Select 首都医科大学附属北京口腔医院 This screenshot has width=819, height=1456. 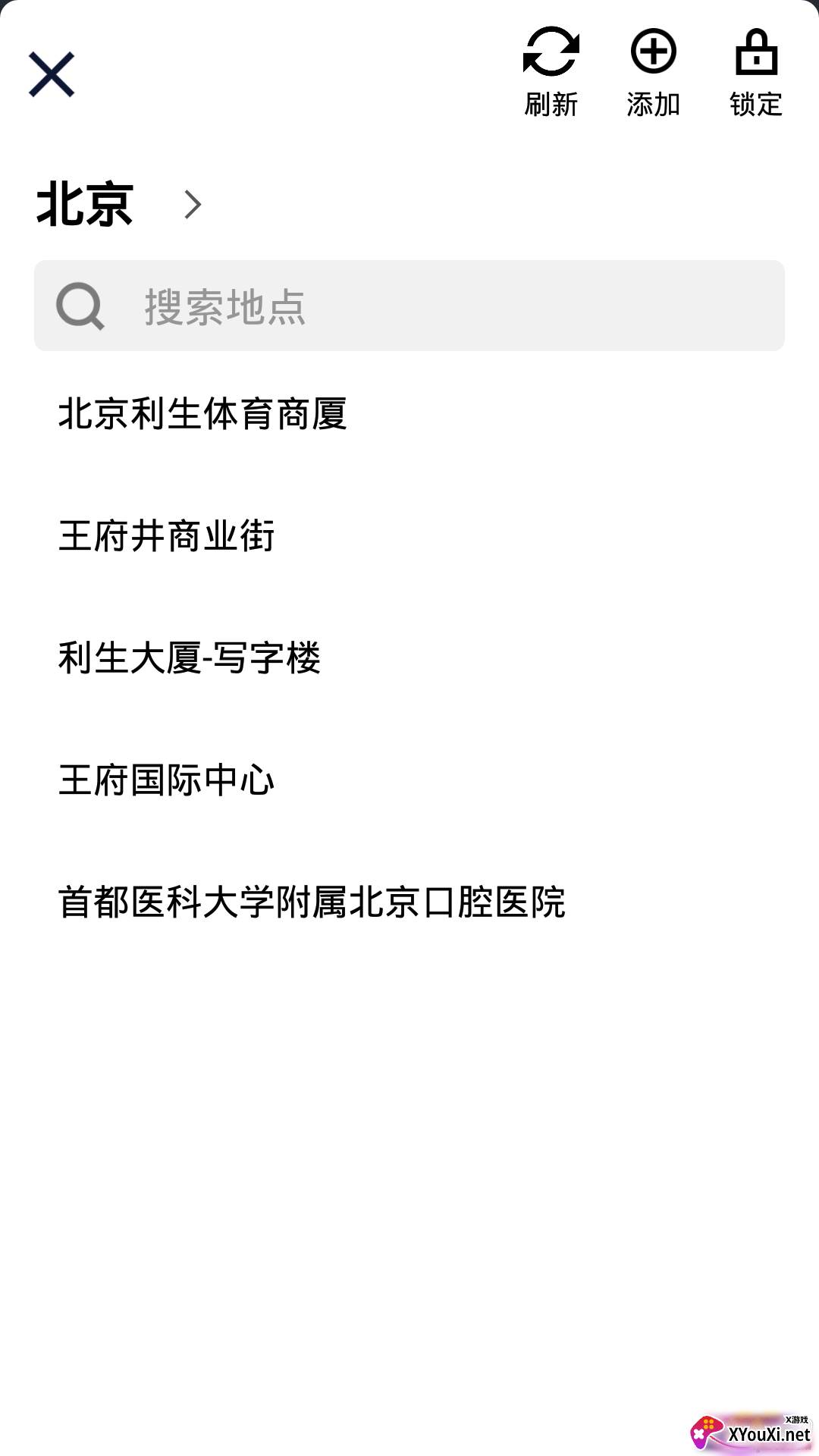tap(314, 901)
